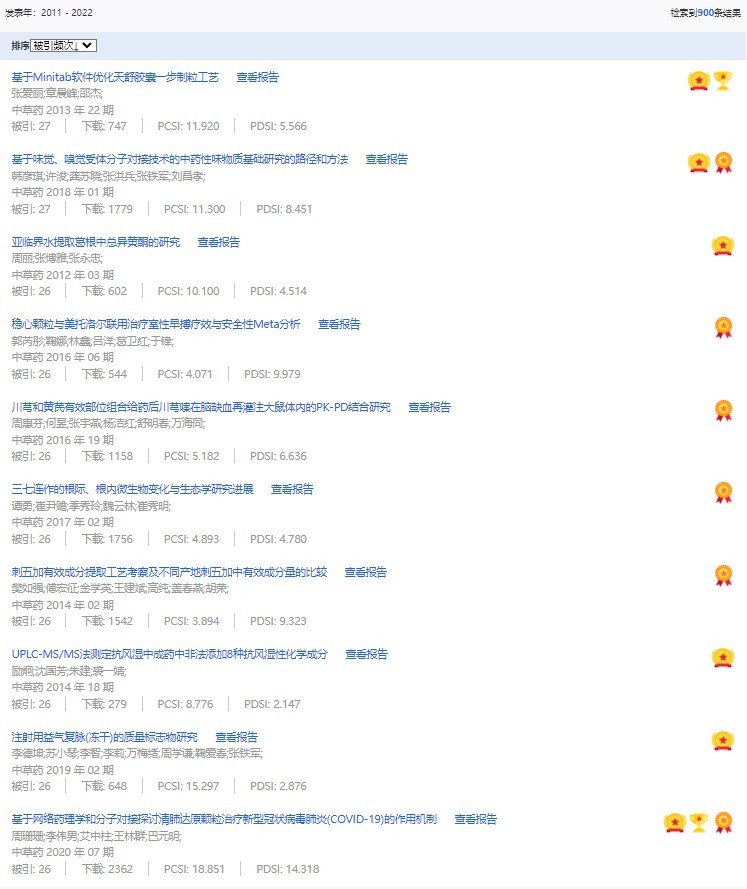Open the 稳心颗粒与美托洛尔 Meta分析 article
747x889 pixels.
[156, 324]
